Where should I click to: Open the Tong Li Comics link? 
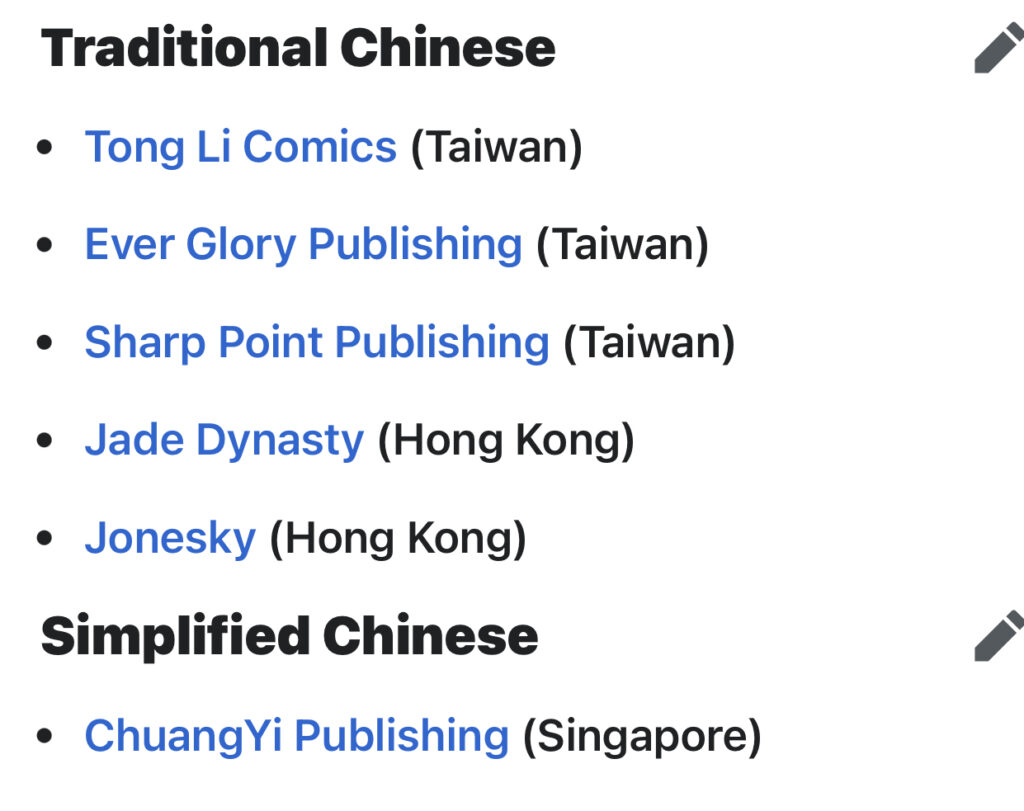coord(240,147)
